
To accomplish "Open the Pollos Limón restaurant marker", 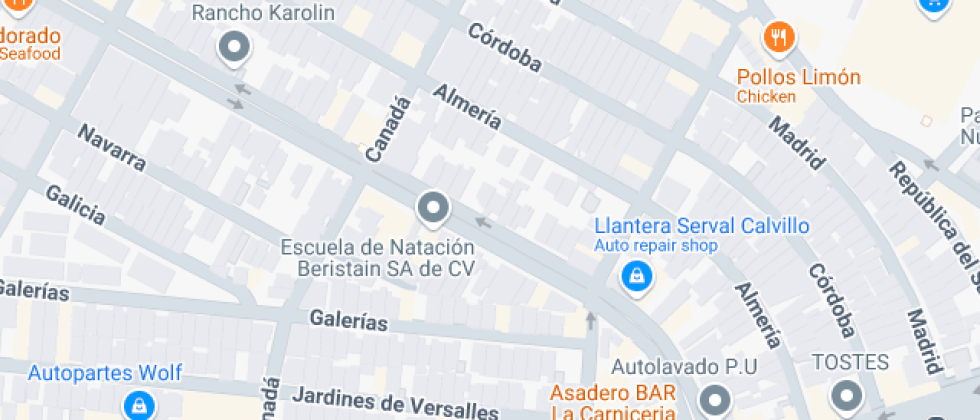I will point(778,39).
